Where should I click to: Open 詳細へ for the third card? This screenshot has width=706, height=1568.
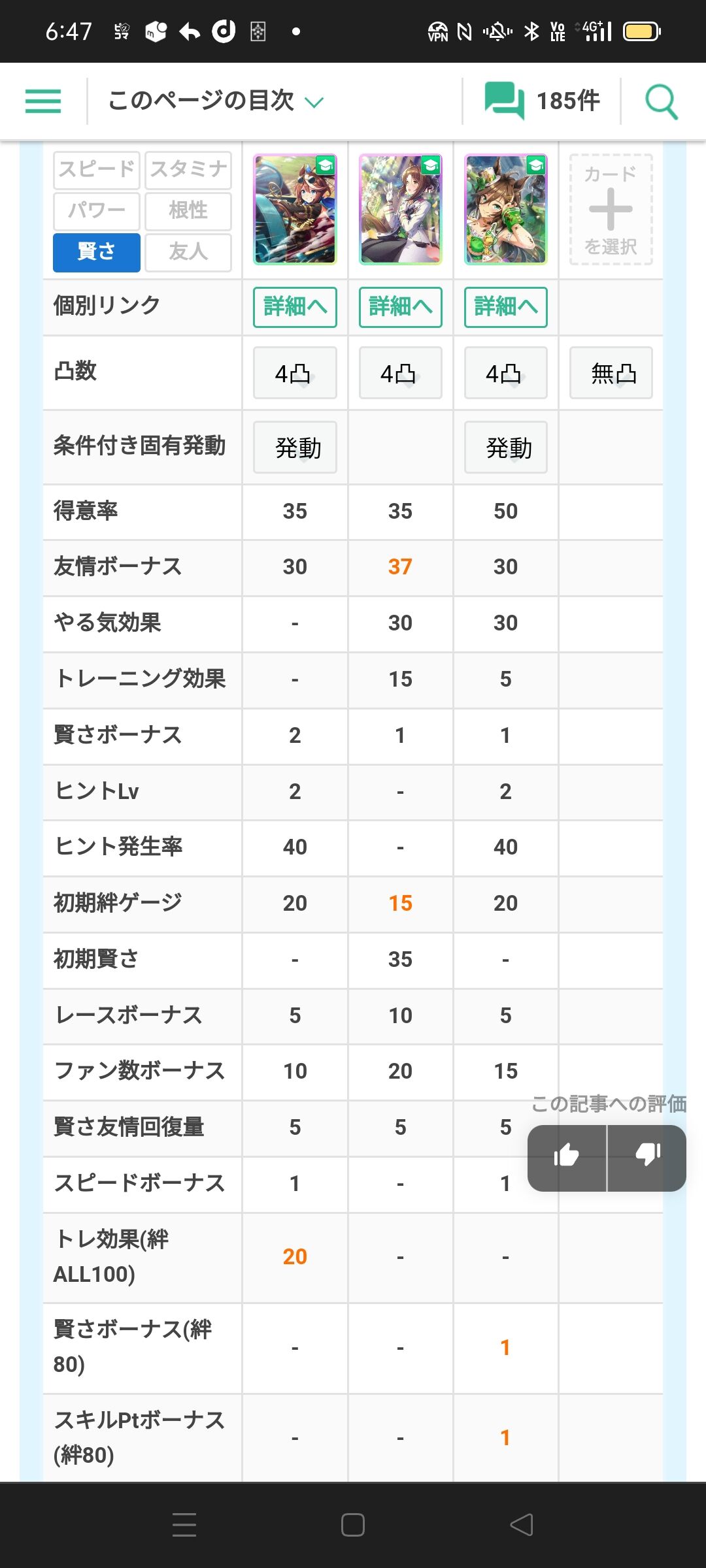(506, 307)
